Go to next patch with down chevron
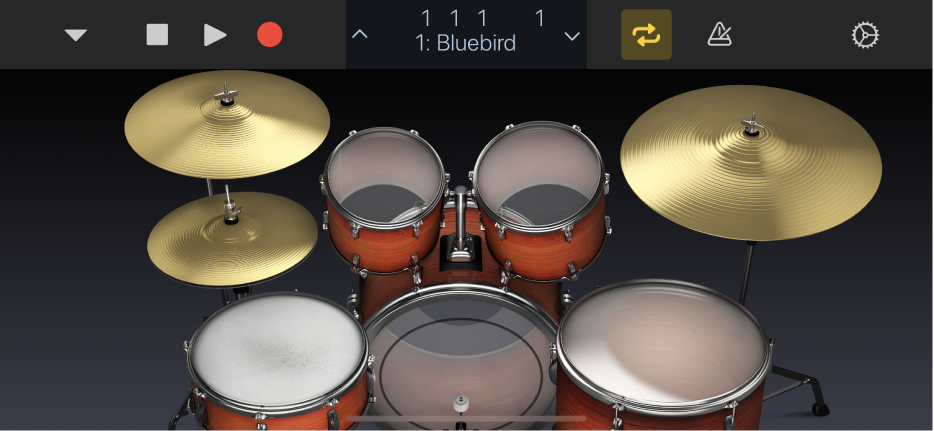Screen dimensions: 934x431 click(572, 35)
